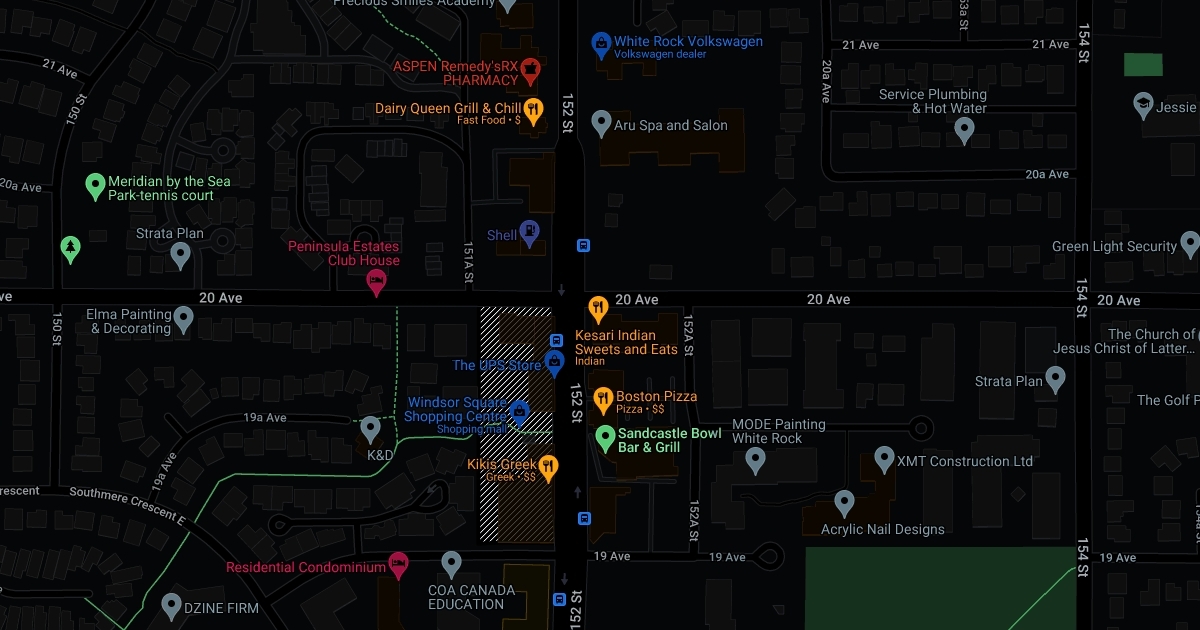The height and width of the screenshot is (630, 1200).
Task: Select the XMT Construction Ltd marker
Action: point(884,459)
